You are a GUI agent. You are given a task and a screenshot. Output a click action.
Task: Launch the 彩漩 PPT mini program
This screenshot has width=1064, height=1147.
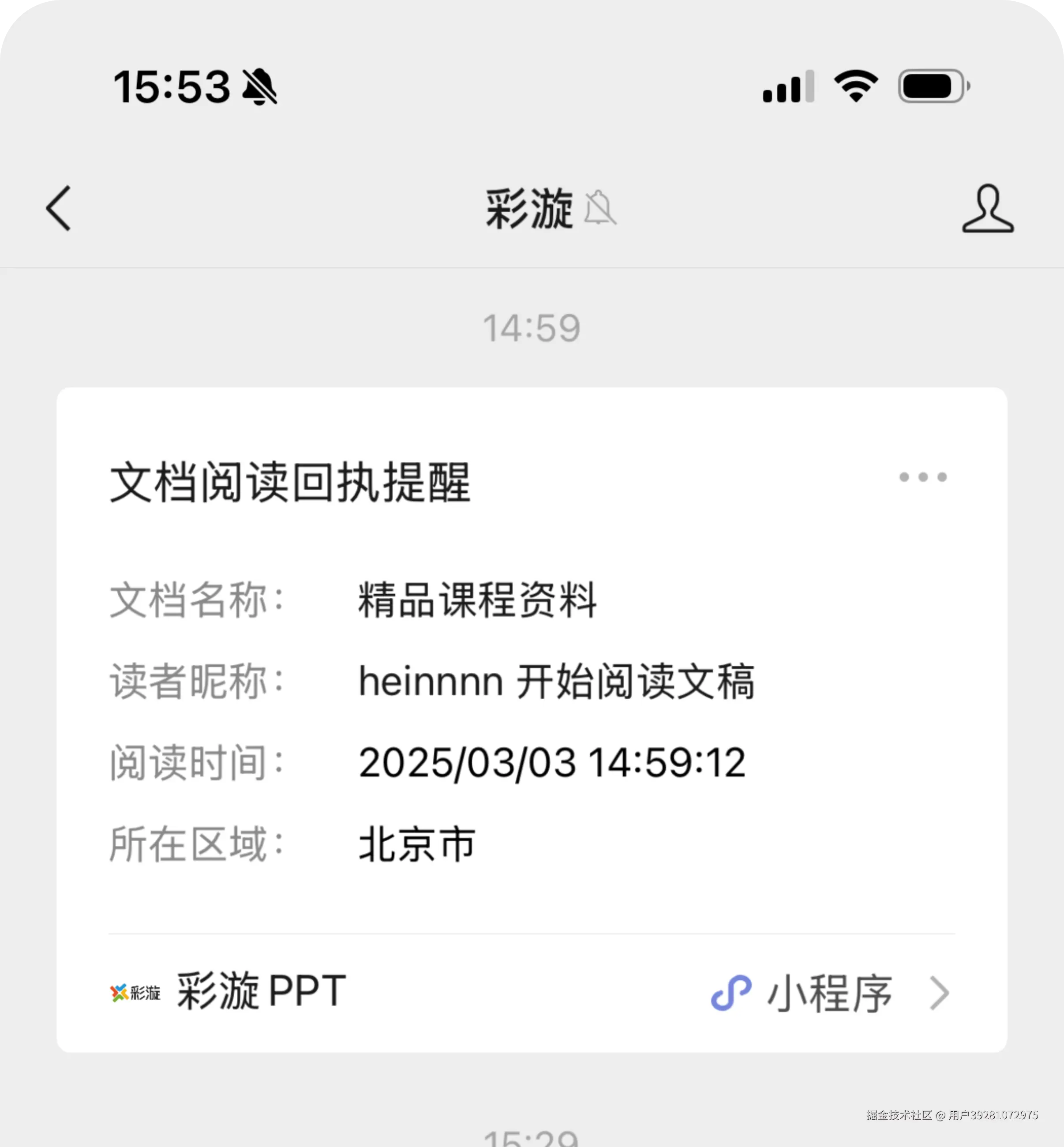pyautogui.click(x=530, y=993)
